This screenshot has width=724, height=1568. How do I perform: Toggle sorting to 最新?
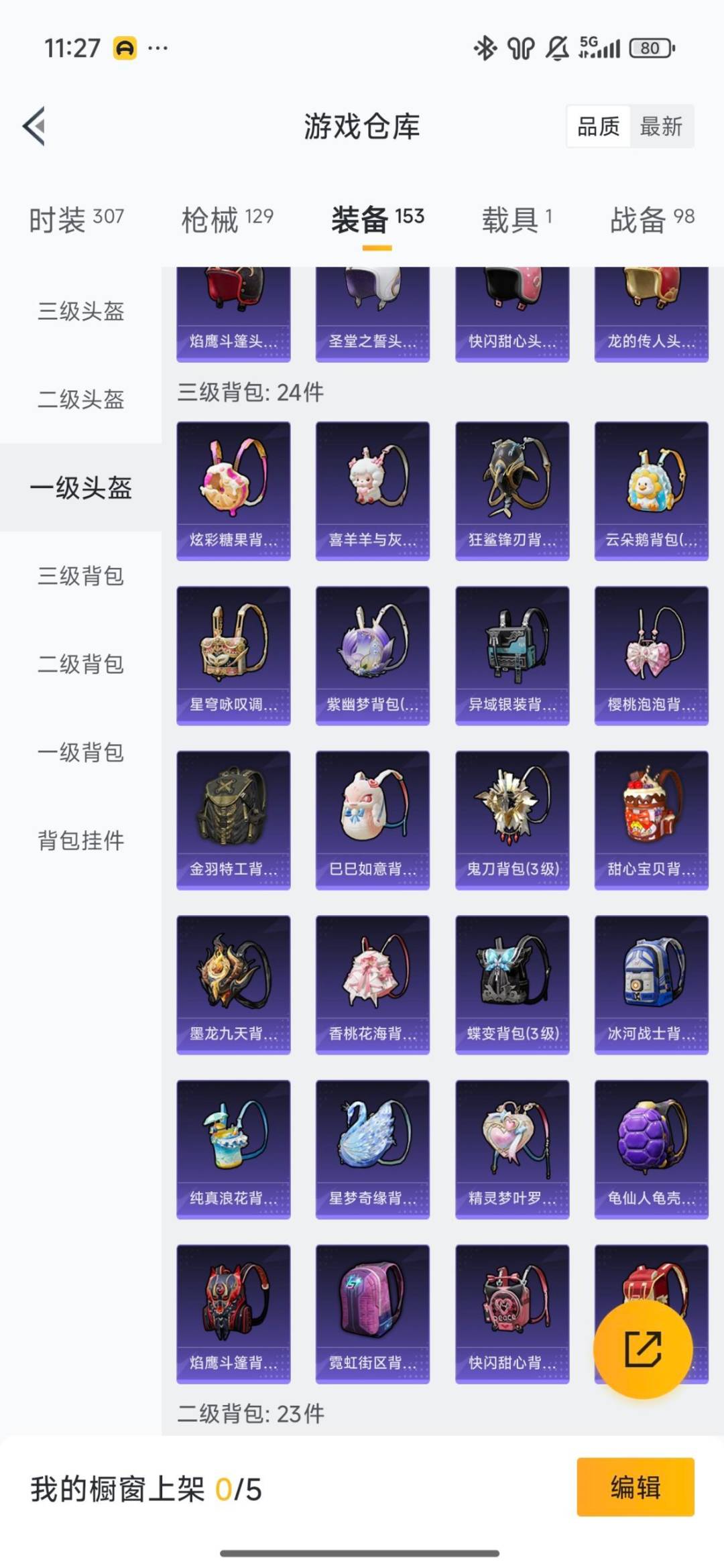[x=660, y=127]
